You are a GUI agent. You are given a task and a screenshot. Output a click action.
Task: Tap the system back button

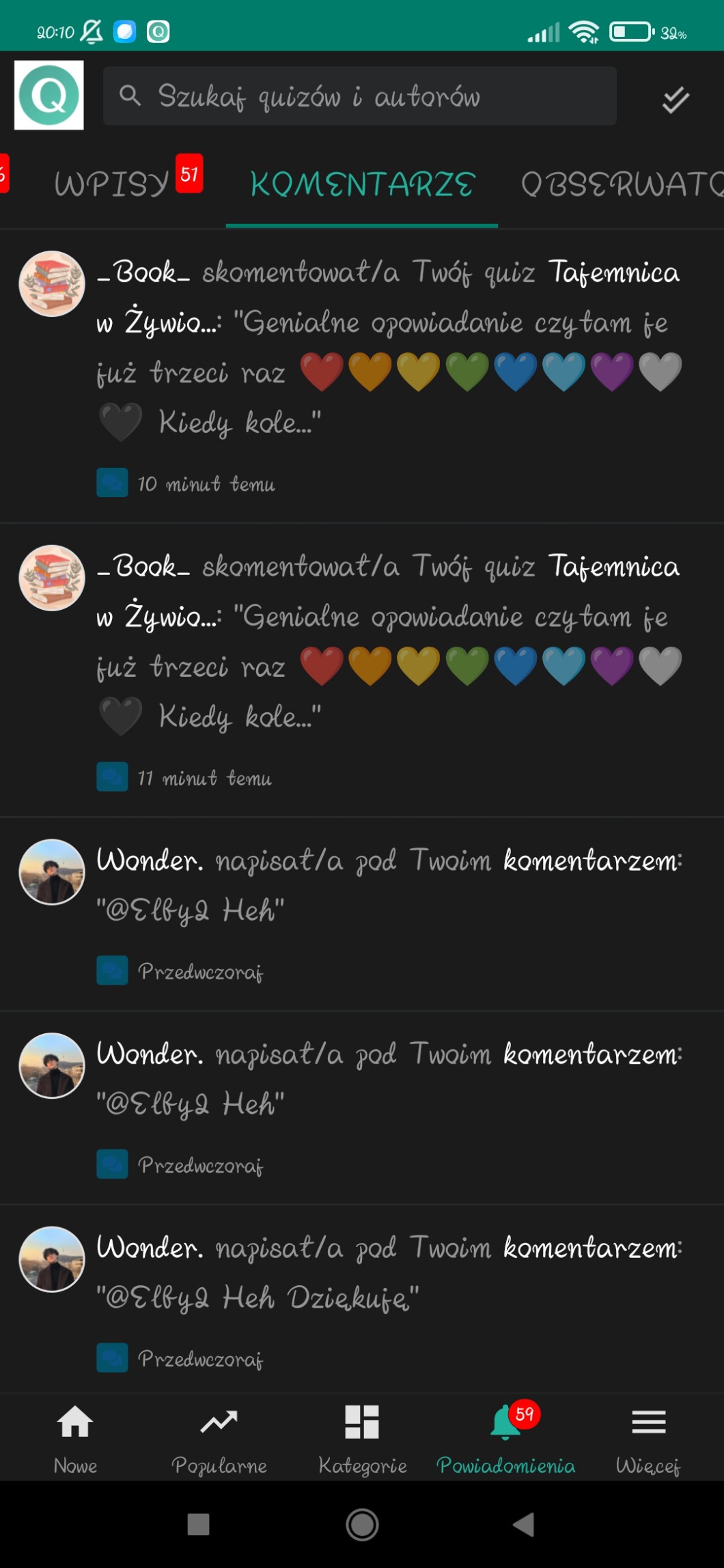coord(524,1524)
